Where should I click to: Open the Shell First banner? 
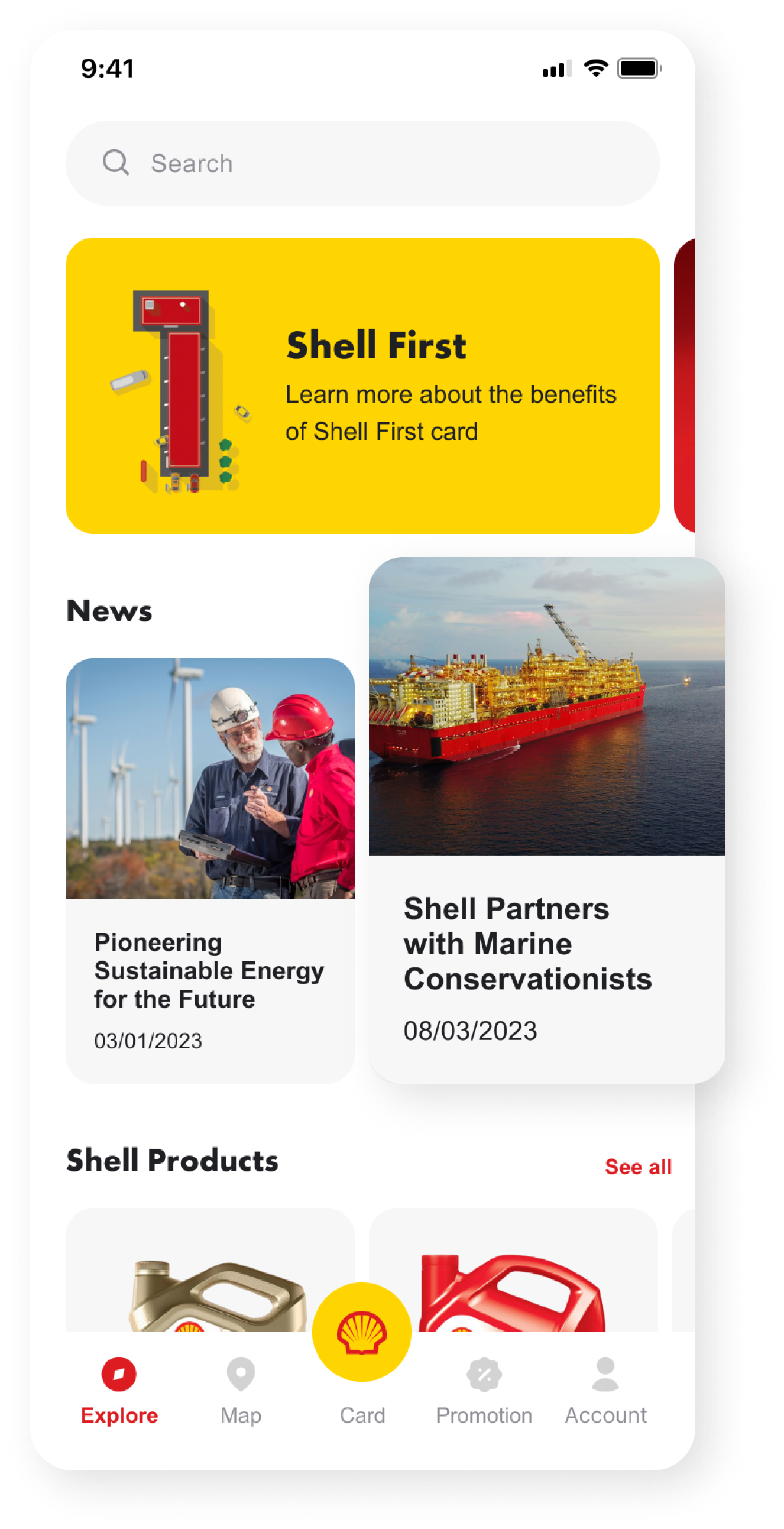point(362,386)
